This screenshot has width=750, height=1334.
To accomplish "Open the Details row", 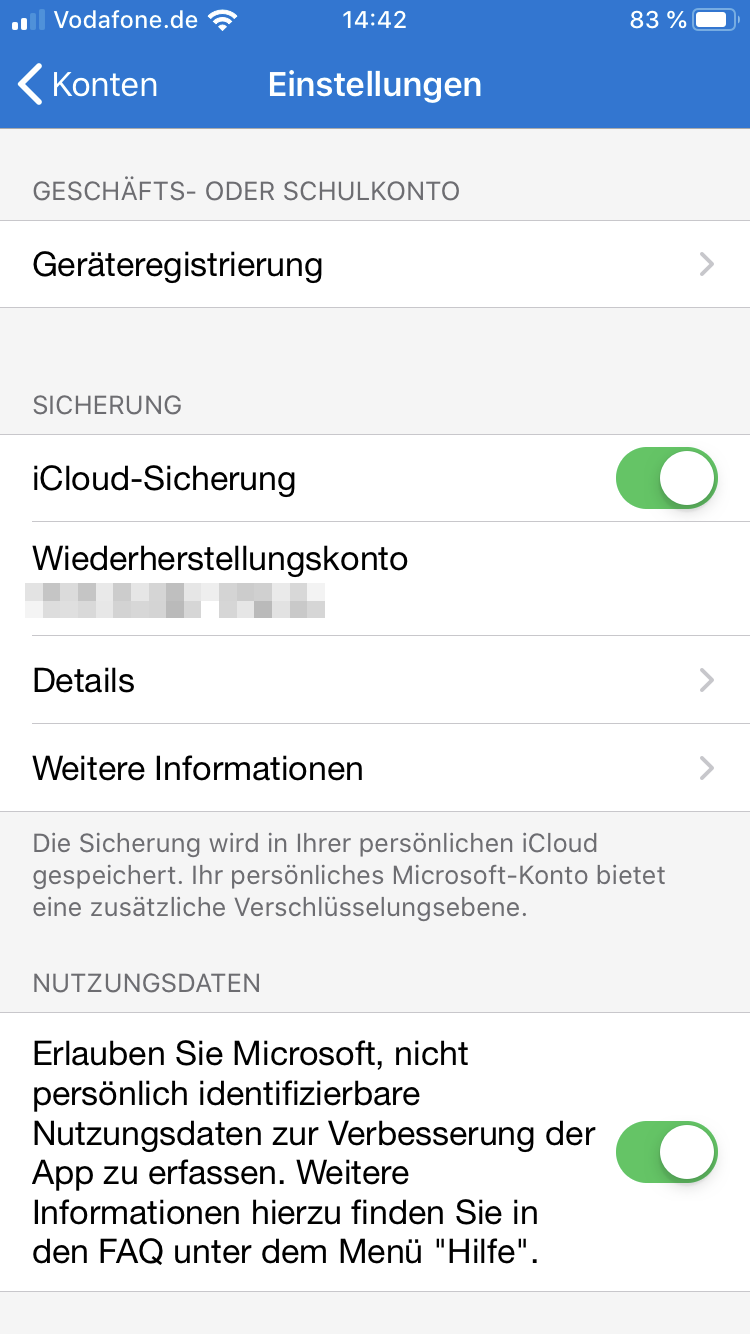I will (374, 681).
